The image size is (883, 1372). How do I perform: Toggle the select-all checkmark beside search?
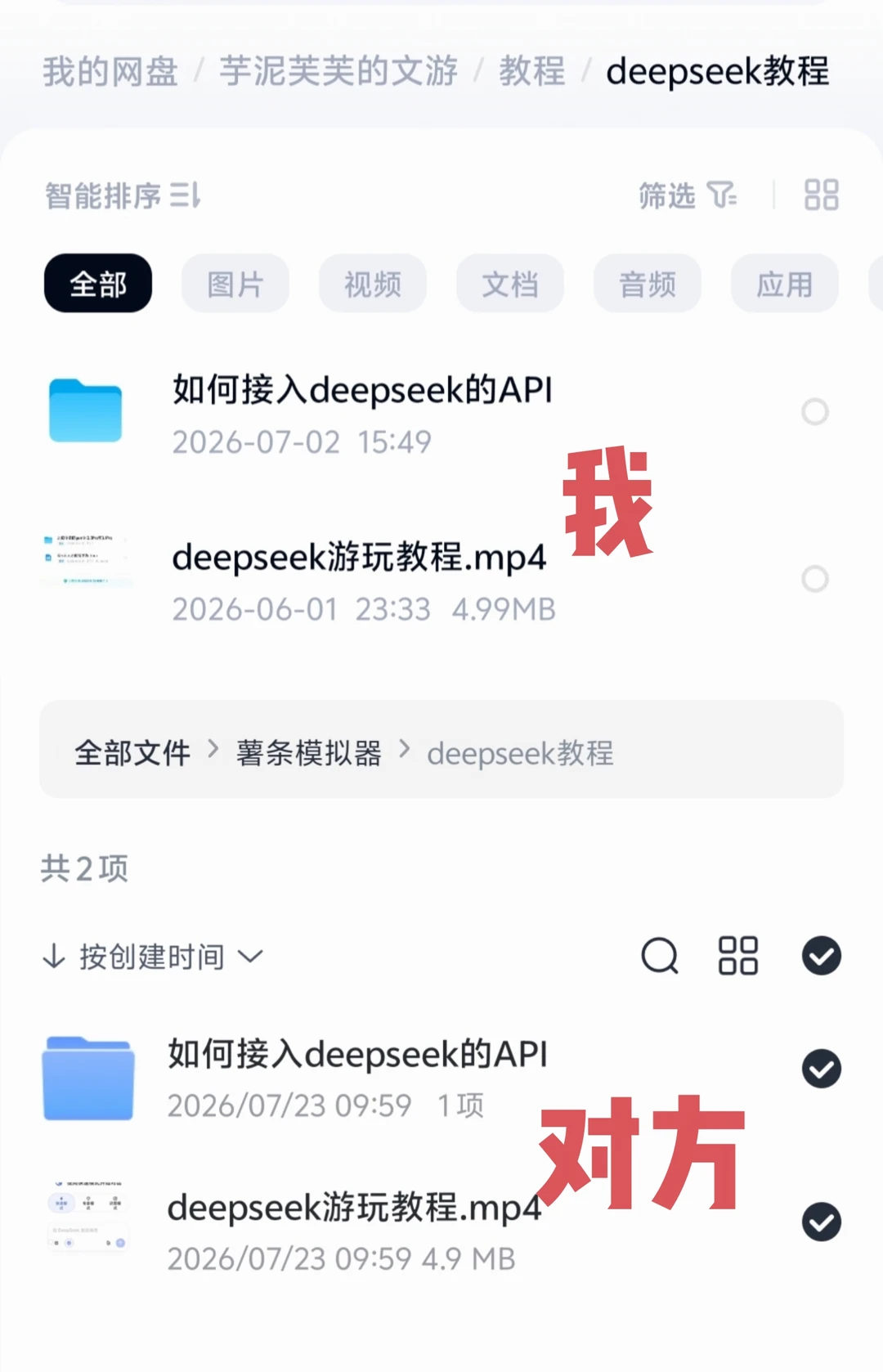[x=822, y=956]
